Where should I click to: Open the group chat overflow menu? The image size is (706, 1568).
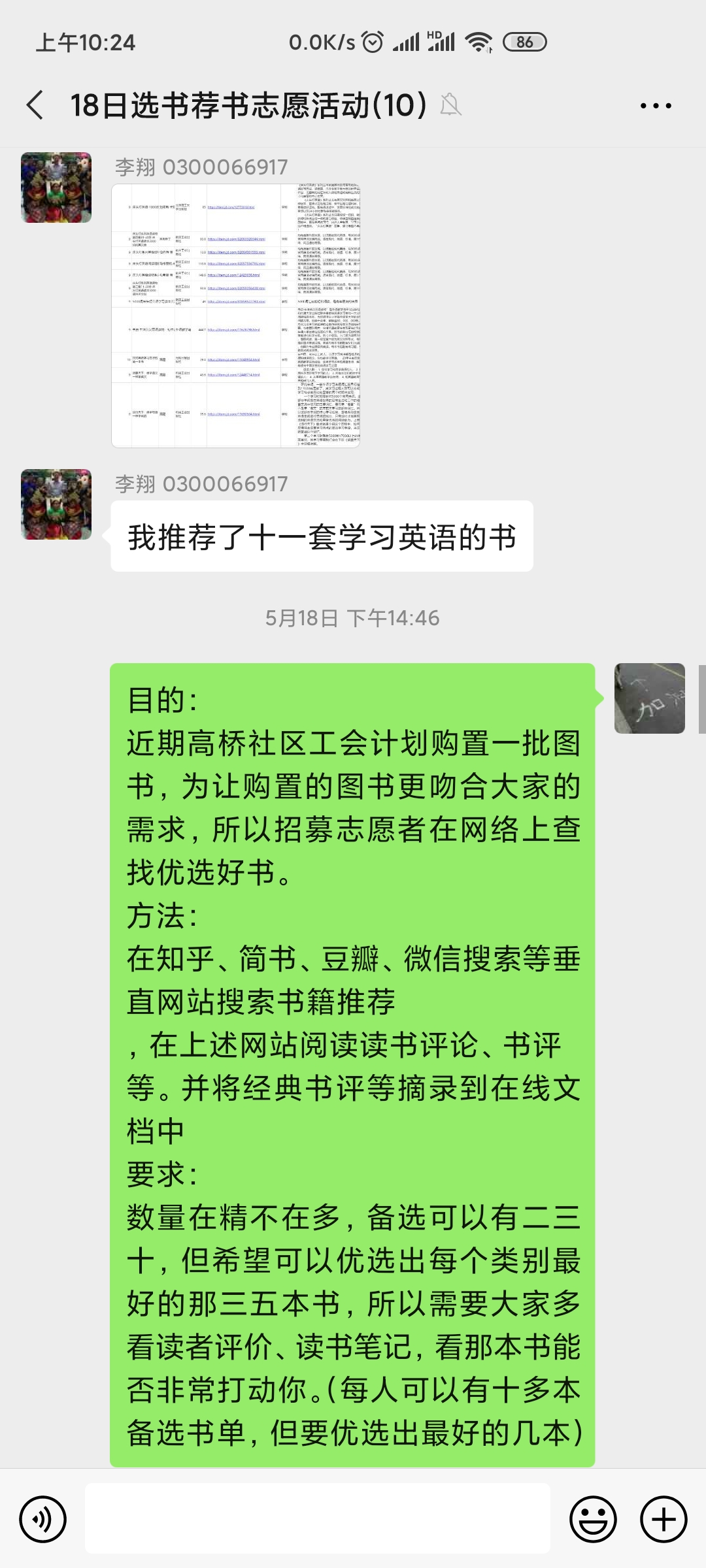coord(656,106)
